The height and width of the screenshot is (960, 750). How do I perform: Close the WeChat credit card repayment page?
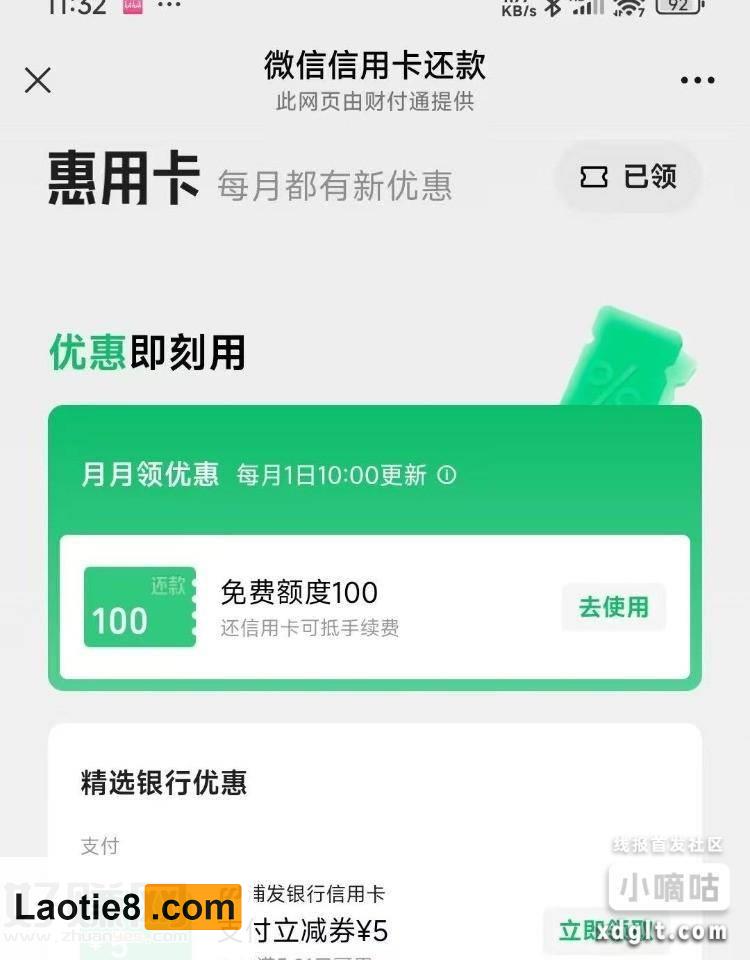[38, 80]
